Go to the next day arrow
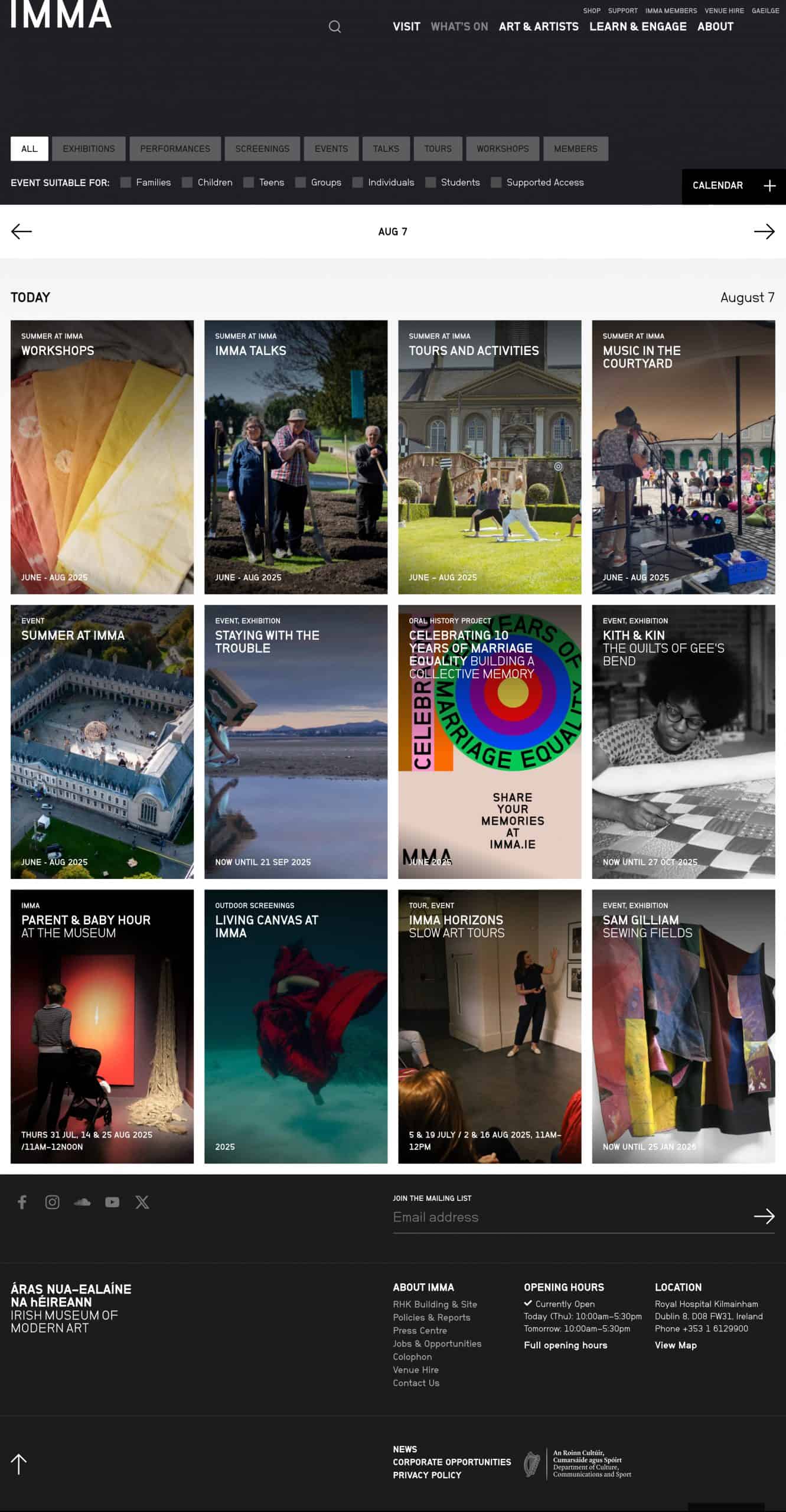Screen dimensions: 786x1512 point(764,232)
